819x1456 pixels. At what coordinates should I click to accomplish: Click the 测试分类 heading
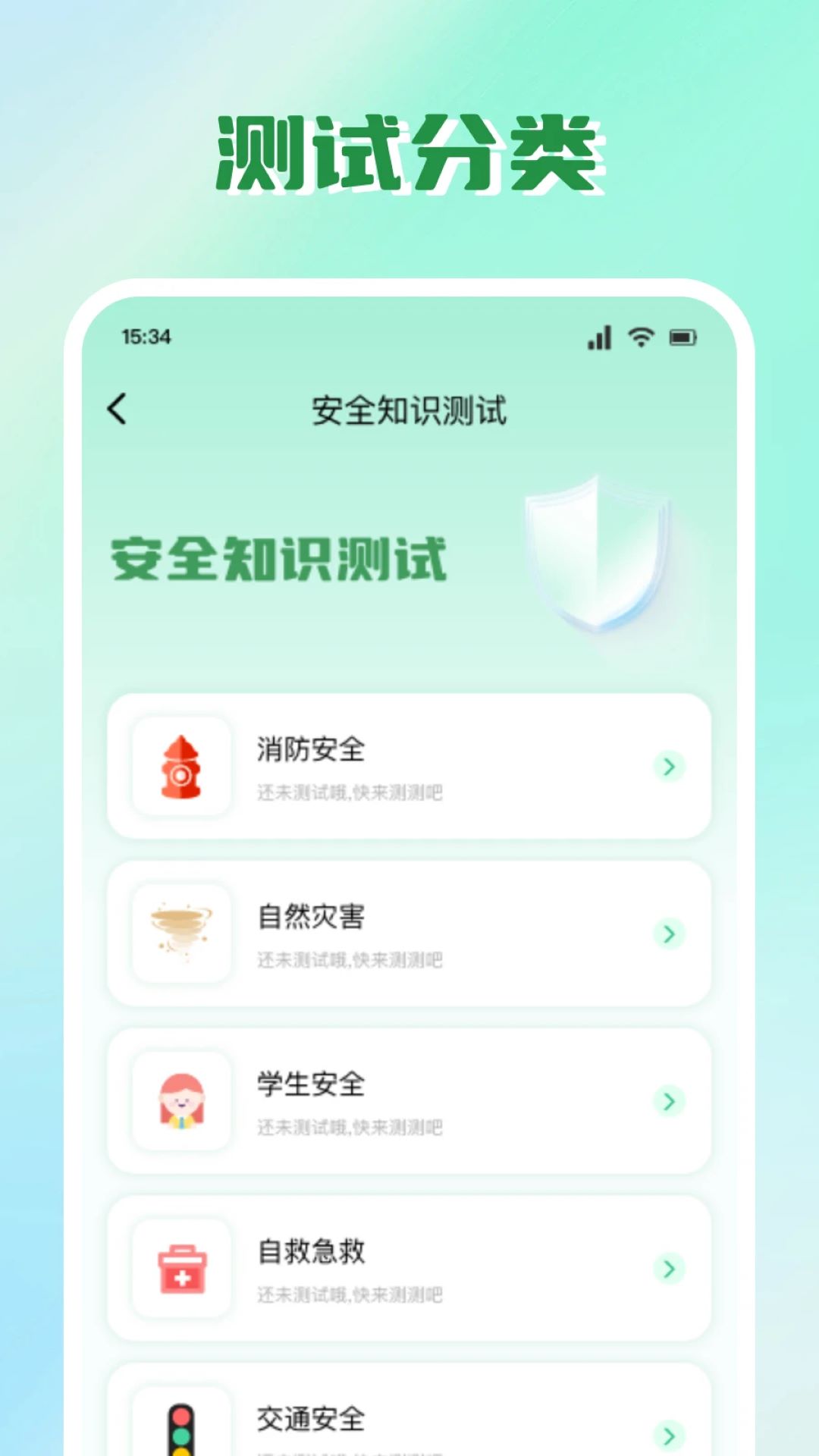[409, 152]
